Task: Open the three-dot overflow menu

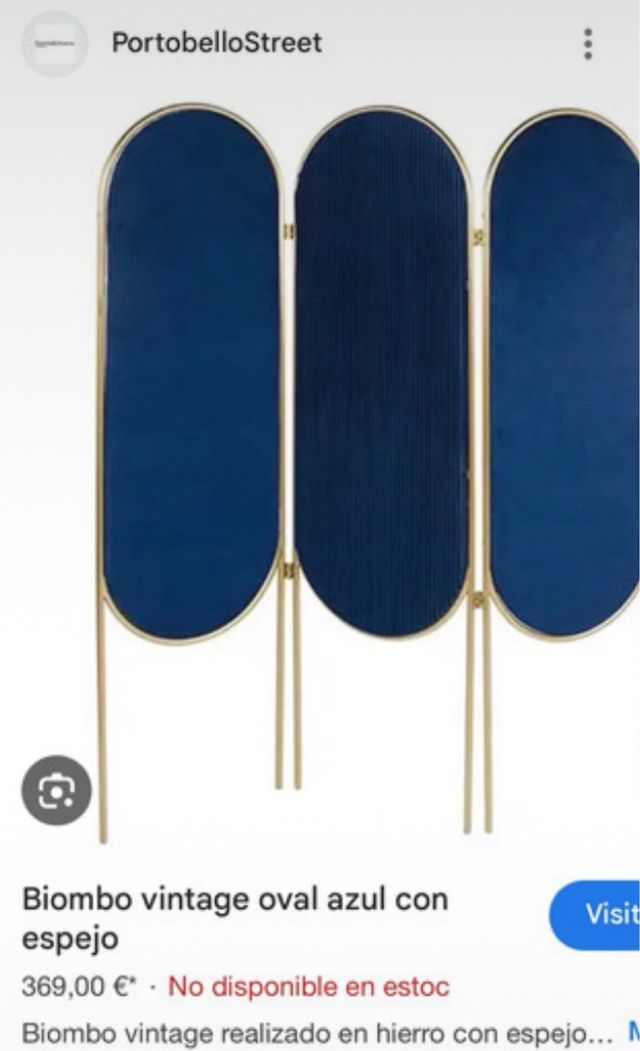Action: pos(588,44)
